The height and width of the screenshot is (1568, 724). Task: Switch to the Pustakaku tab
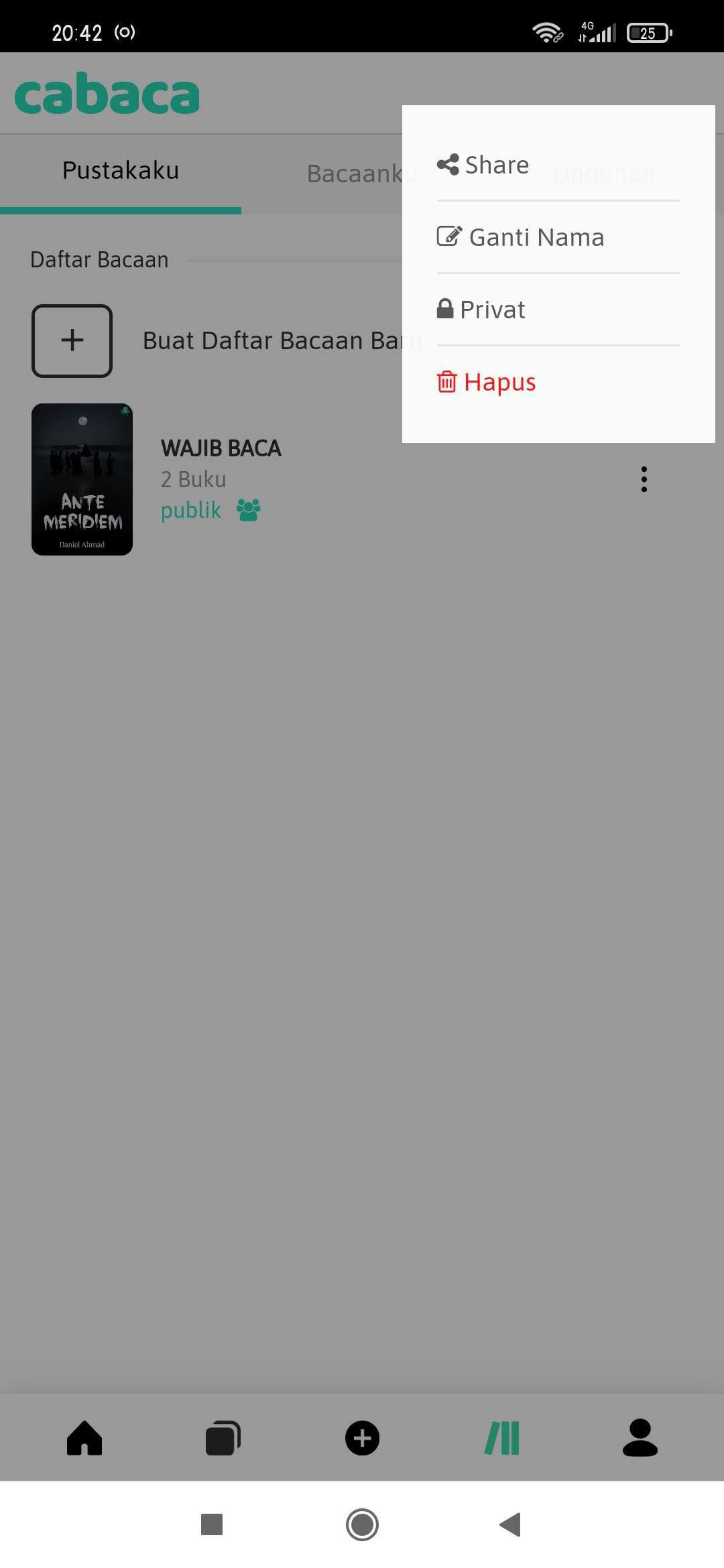(121, 171)
